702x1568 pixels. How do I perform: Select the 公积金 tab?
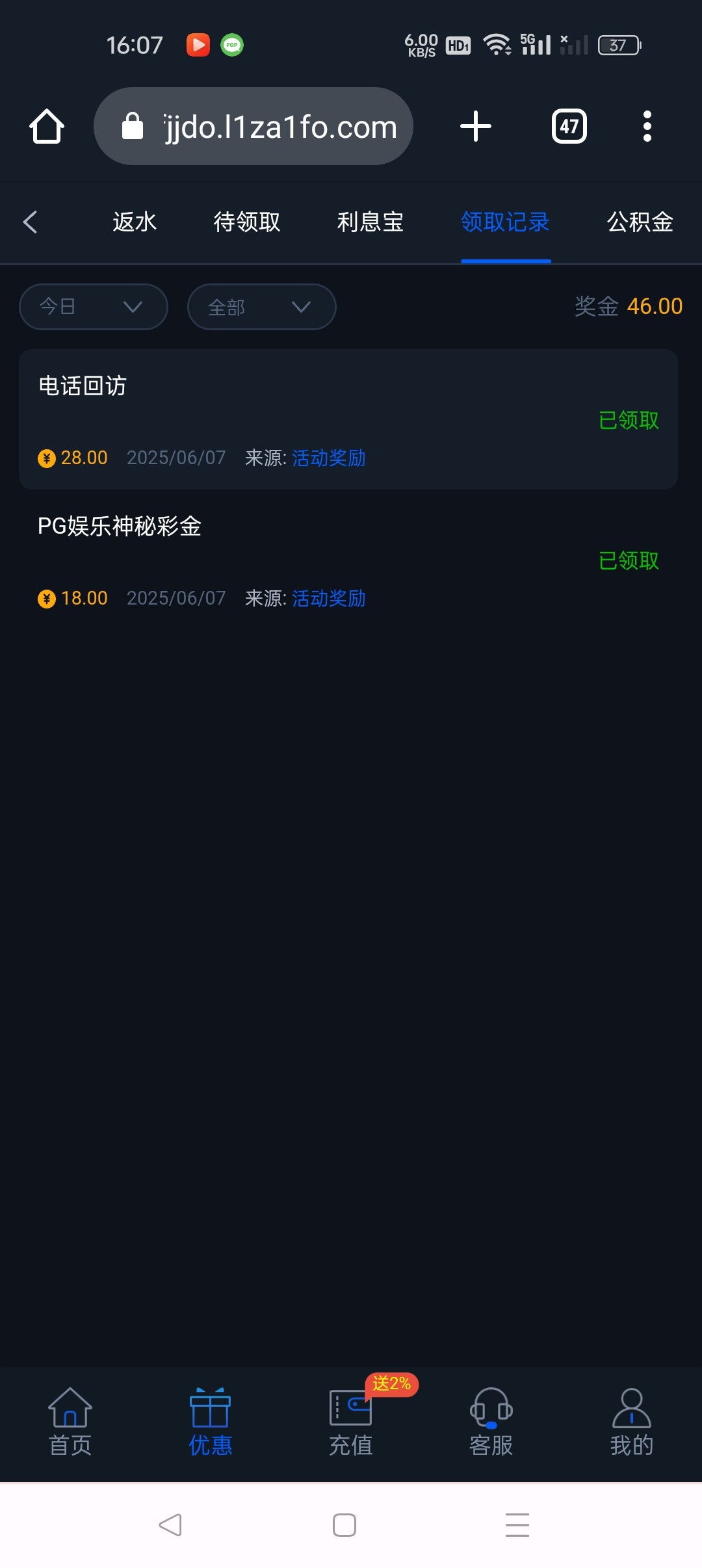tap(640, 222)
